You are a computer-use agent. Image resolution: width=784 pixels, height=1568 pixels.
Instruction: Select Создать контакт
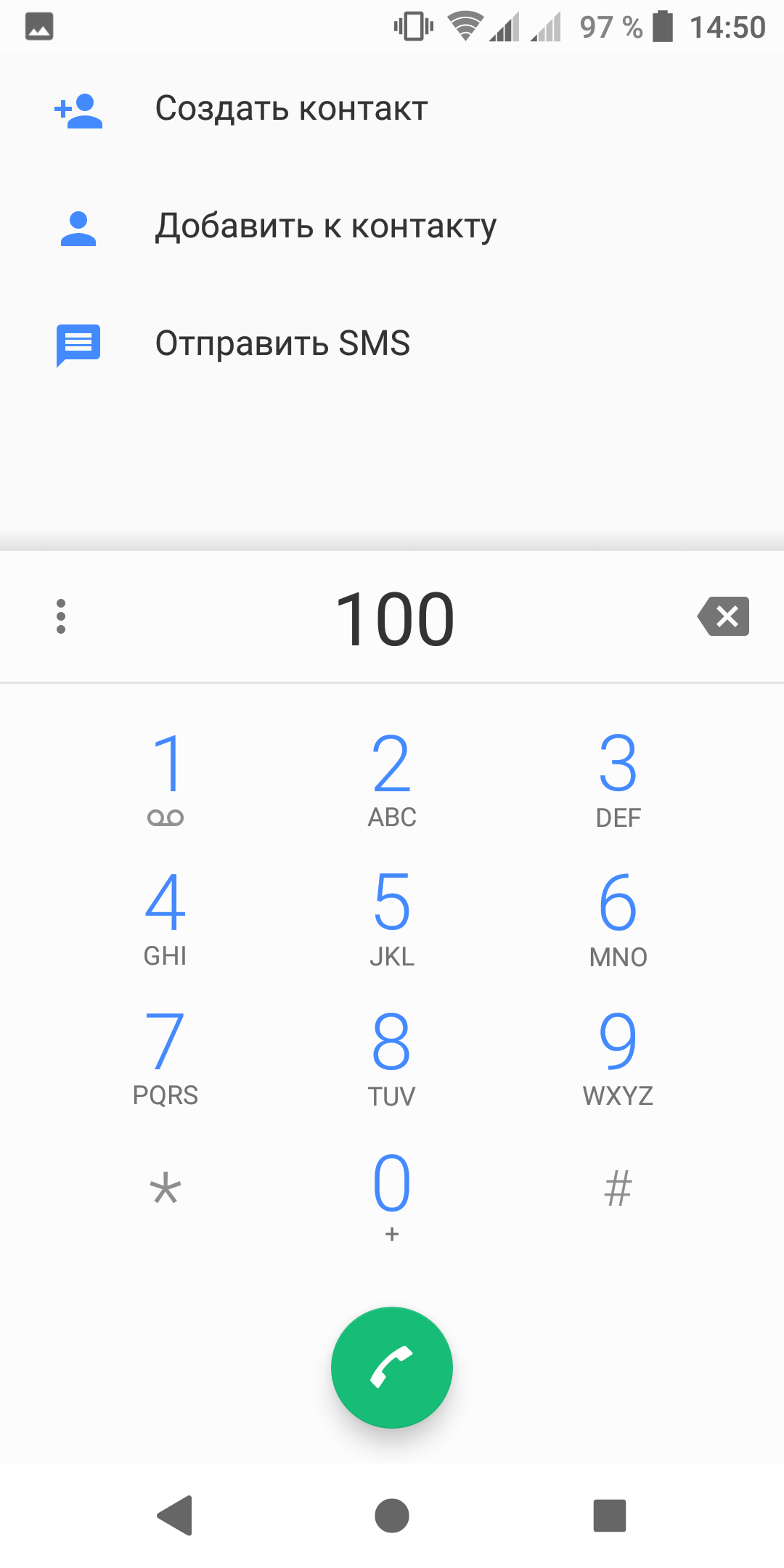(x=290, y=110)
